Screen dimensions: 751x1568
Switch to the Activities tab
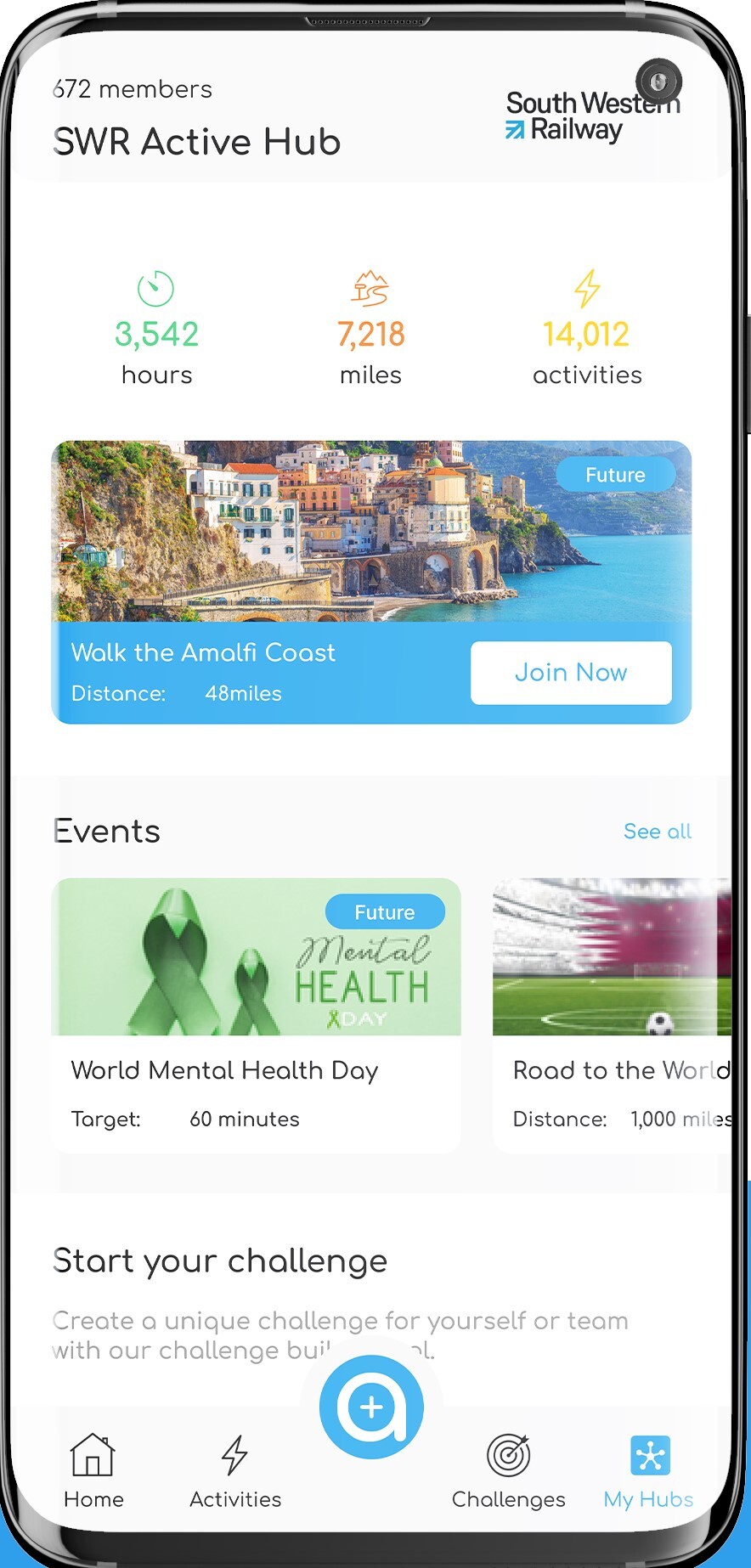click(x=235, y=1471)
